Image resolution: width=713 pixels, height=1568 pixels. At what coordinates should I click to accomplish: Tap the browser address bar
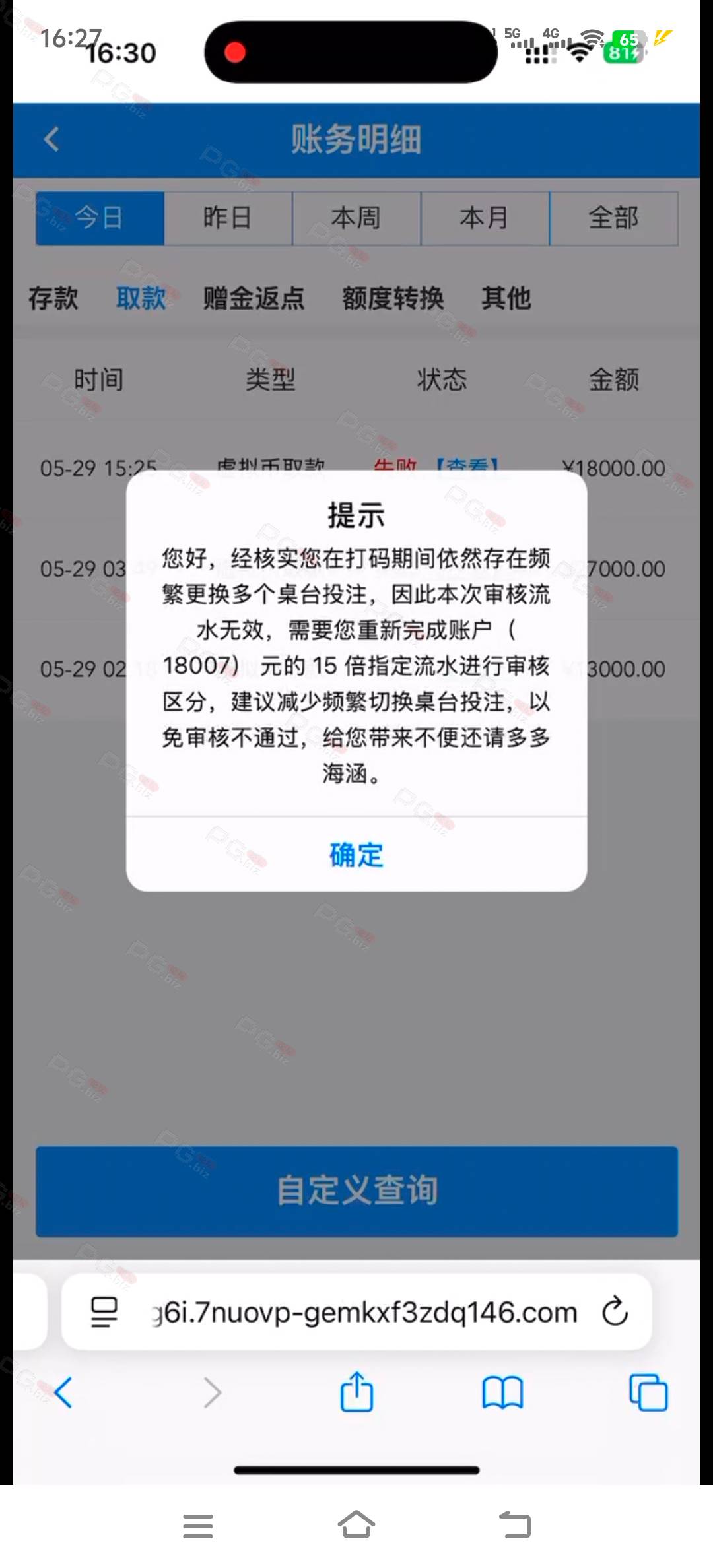(x=356, y=1311)
